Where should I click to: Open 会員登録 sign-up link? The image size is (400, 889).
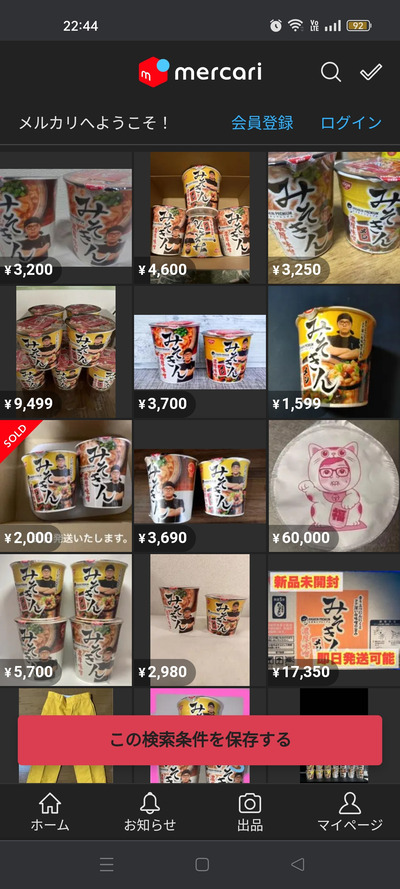click(262, 122)
